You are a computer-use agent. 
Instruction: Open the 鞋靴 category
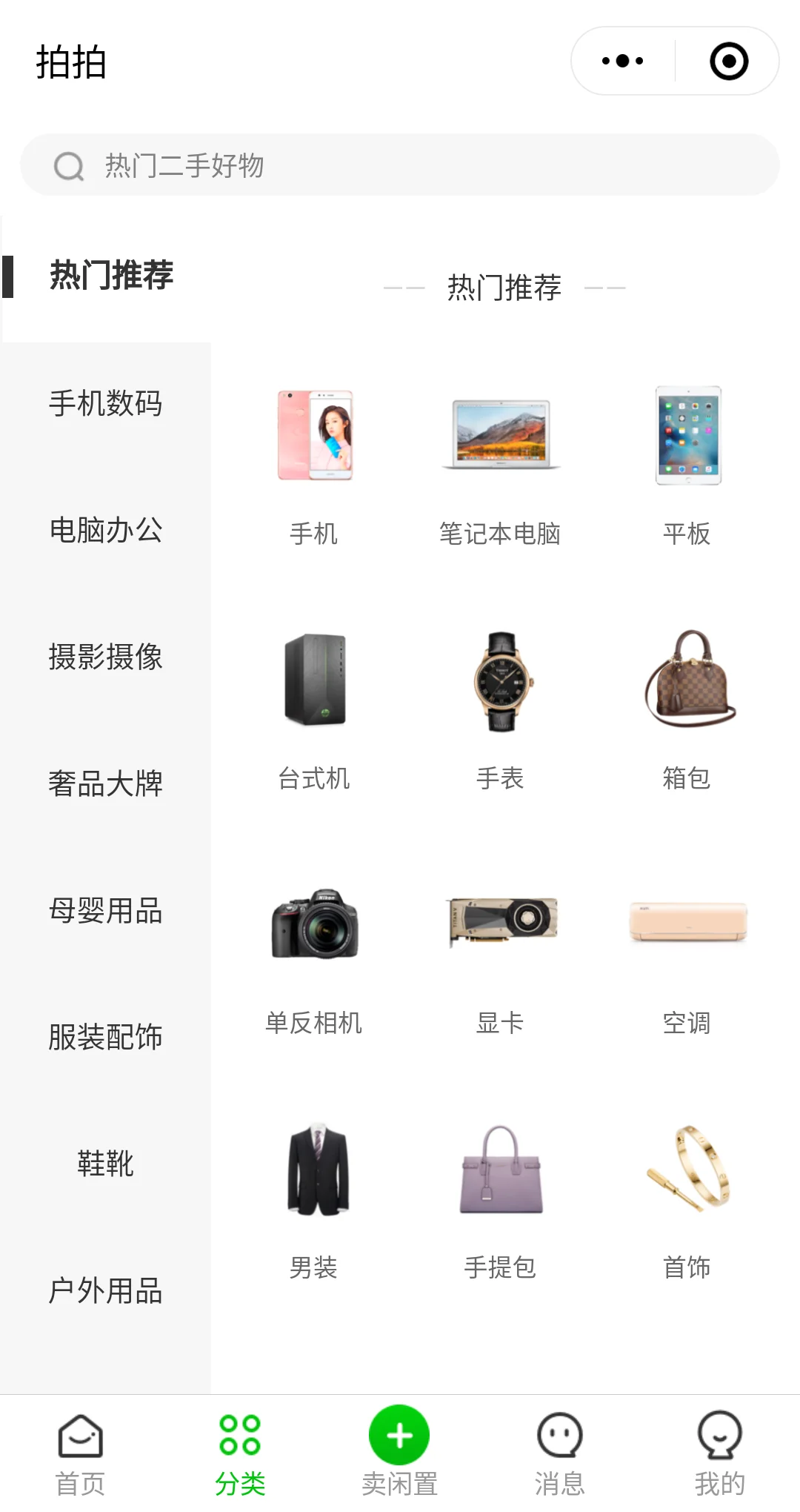105,1164
